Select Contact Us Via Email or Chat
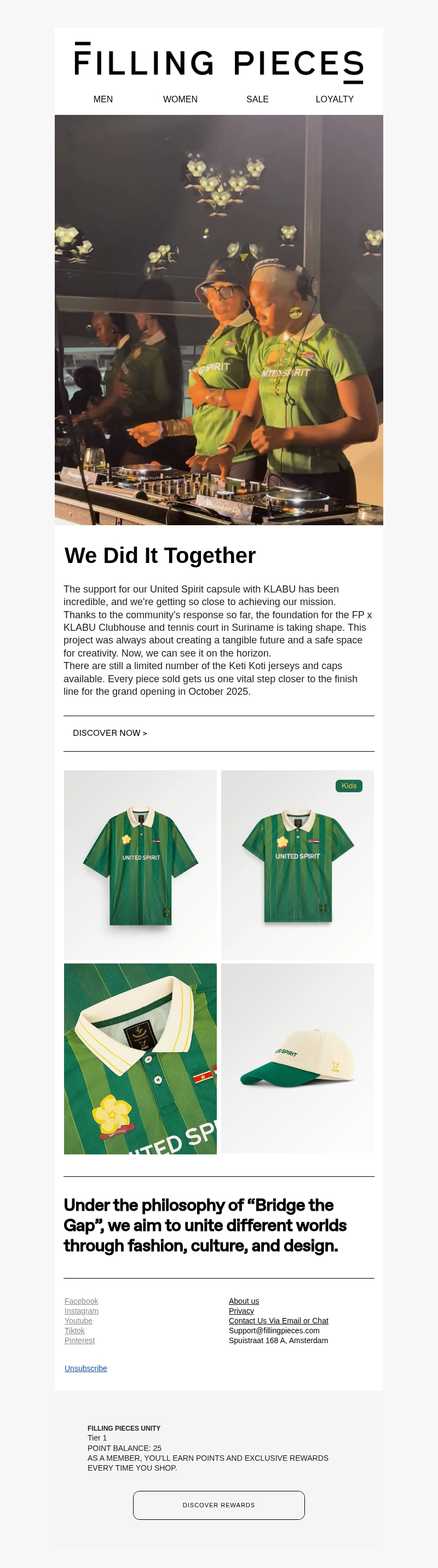This screenshot has height=1568, width=438. pos(278,1320)
